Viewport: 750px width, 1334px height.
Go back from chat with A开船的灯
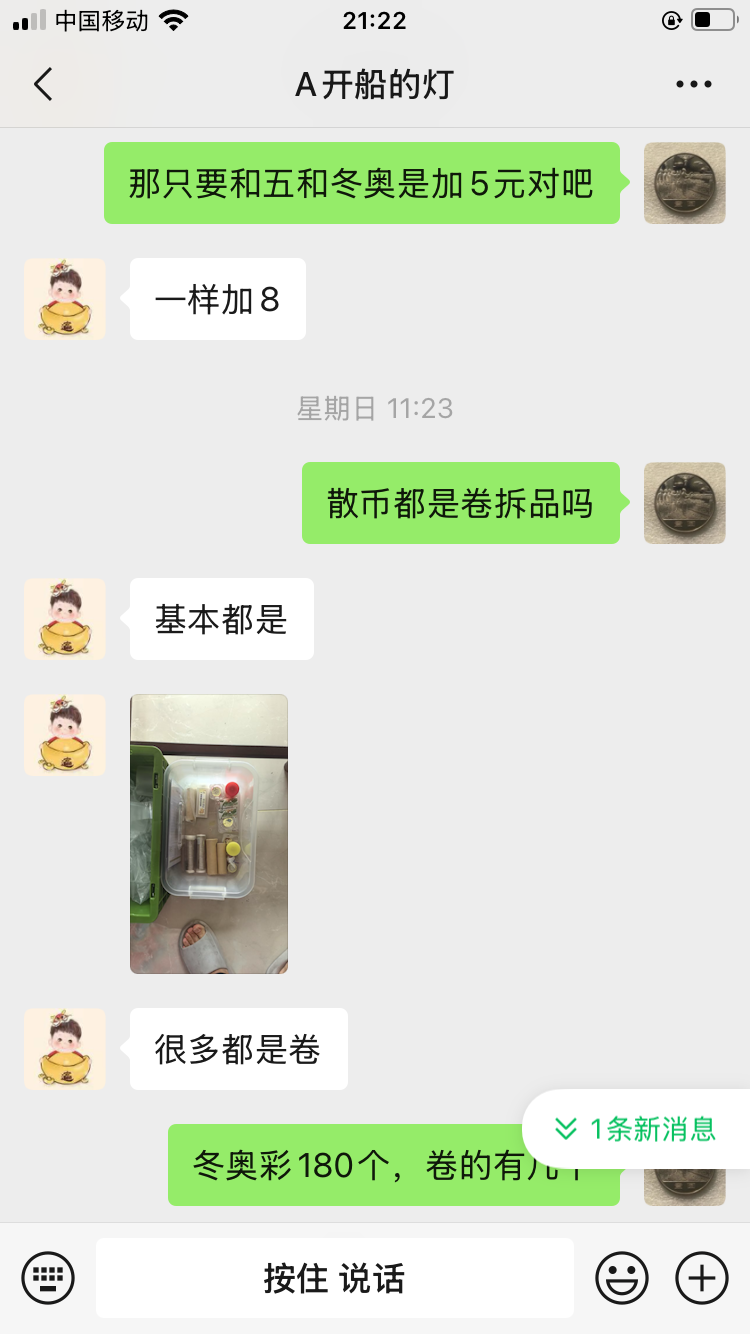tap(43, 85)
